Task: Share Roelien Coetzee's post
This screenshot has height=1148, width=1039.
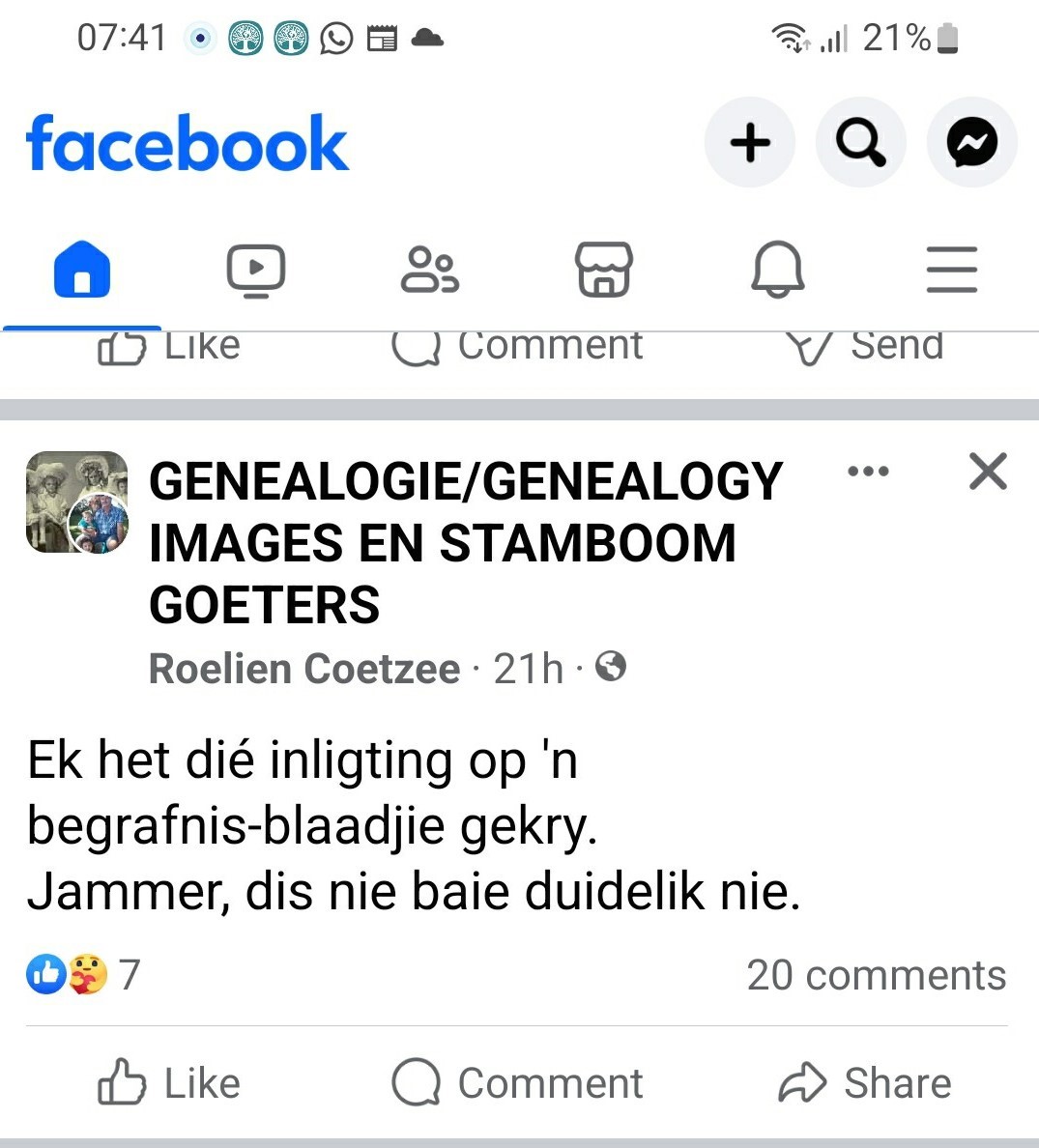Action: coord(865,1083)
